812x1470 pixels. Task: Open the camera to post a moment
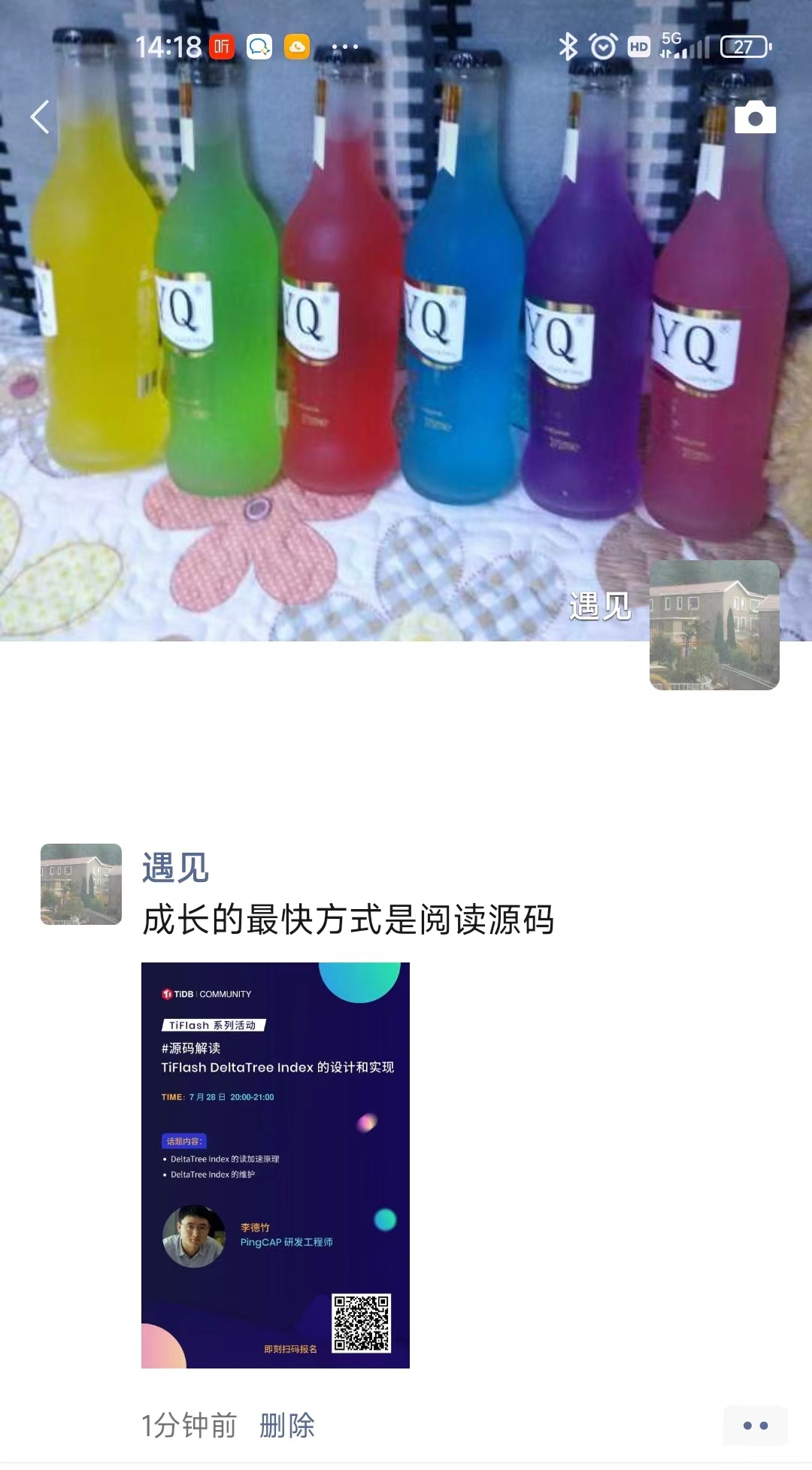click(x=755, y=117)
